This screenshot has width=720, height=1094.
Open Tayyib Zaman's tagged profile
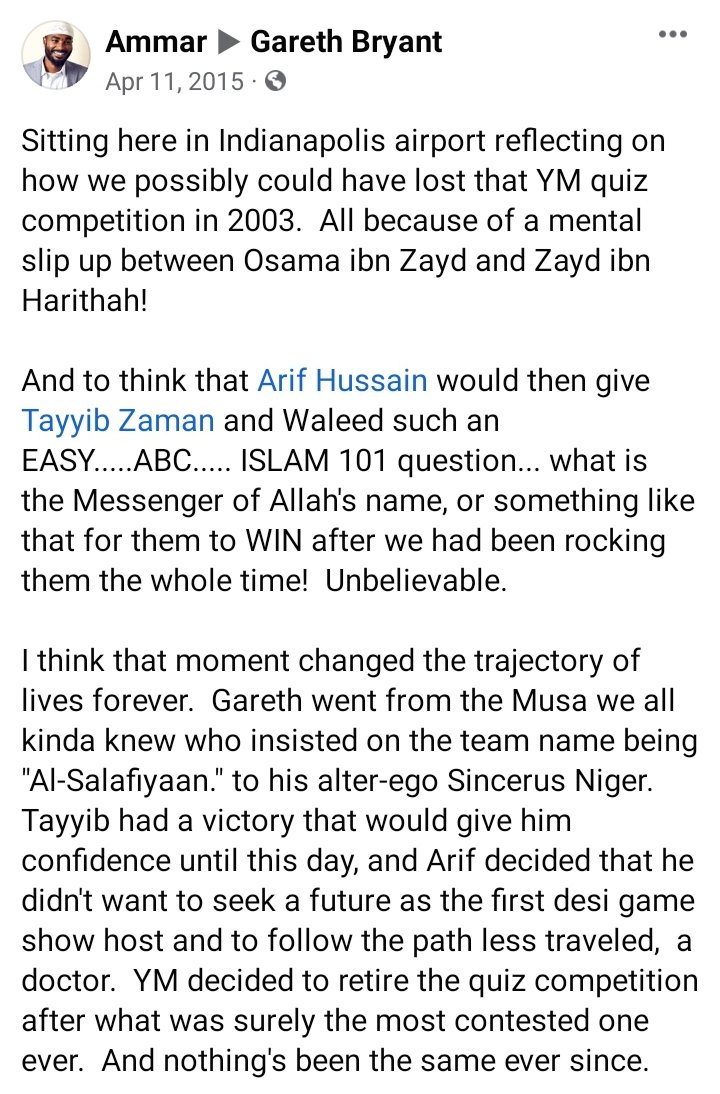pos(118,421)
